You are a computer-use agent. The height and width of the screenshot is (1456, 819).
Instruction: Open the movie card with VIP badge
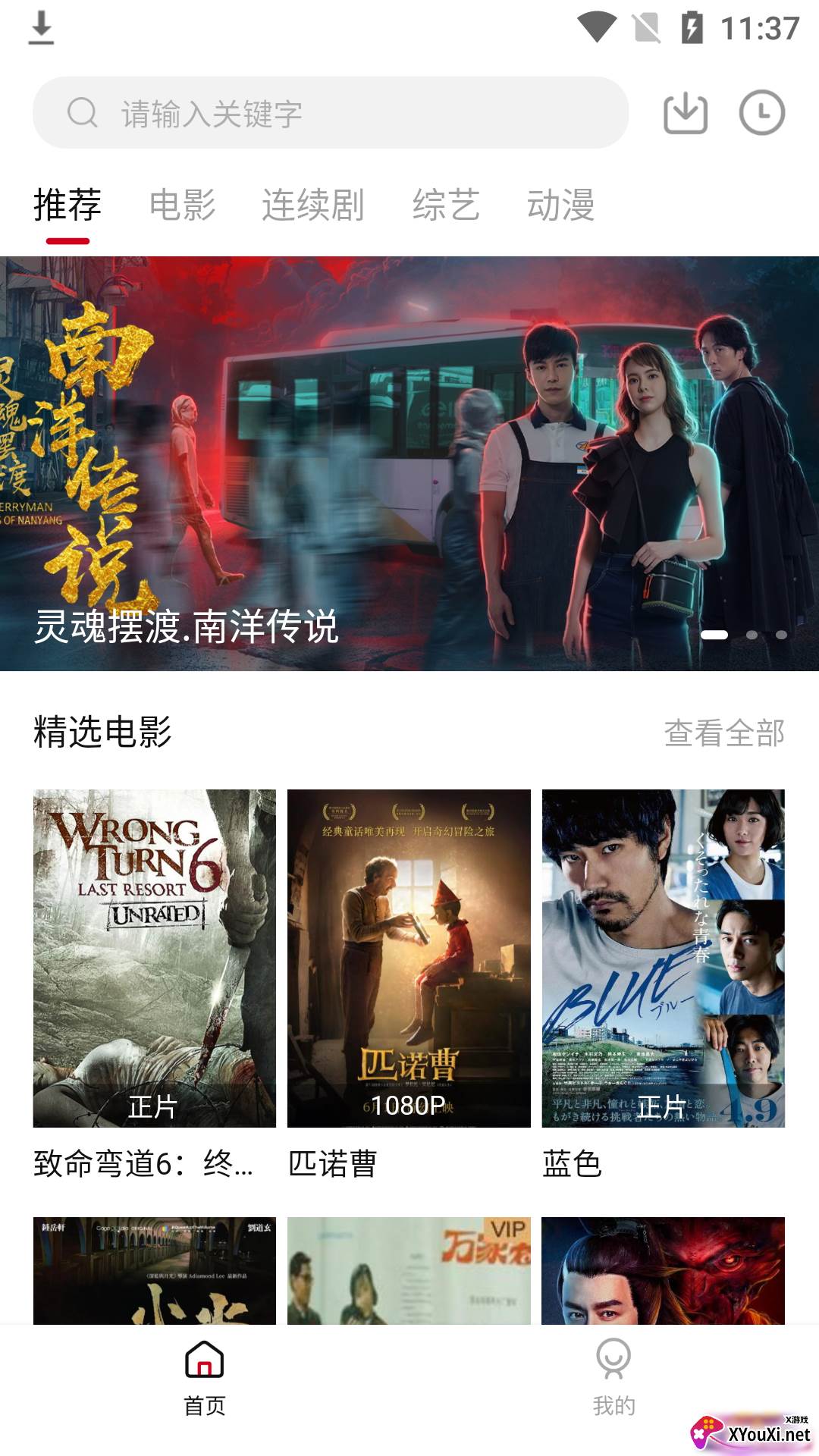[x=409, y=1271]
